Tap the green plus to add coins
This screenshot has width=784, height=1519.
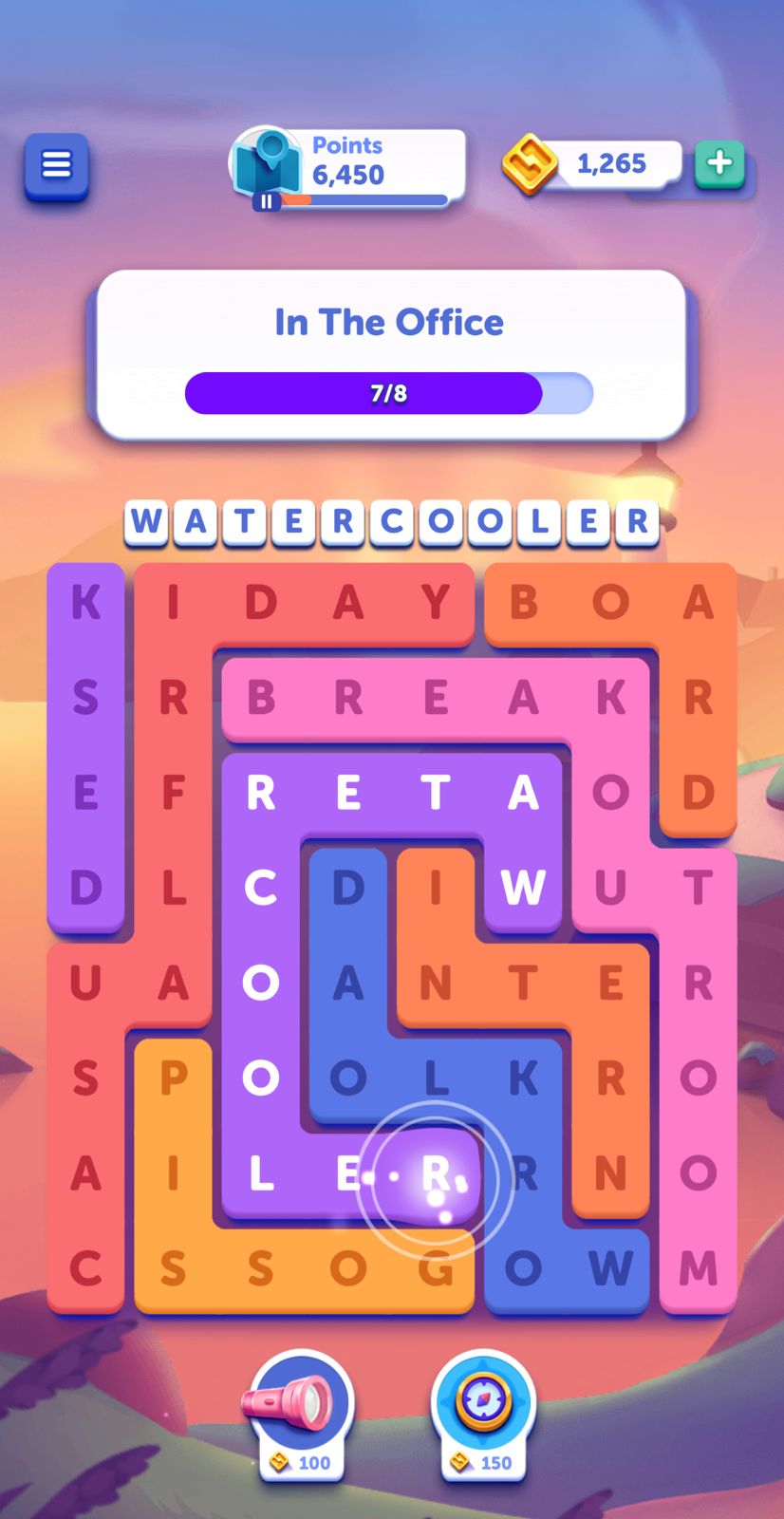pos(719,163)
